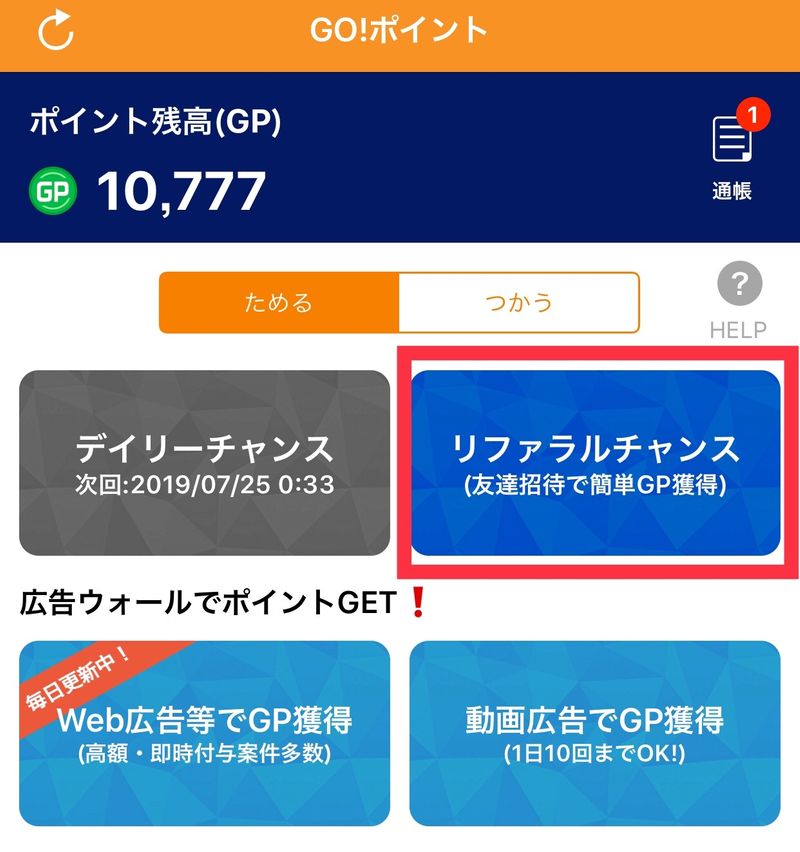This screenshot has width=800, height=852.
Task: Open the リファラルチャンス card
Action: pyautogui.click(x=595, y=463)
